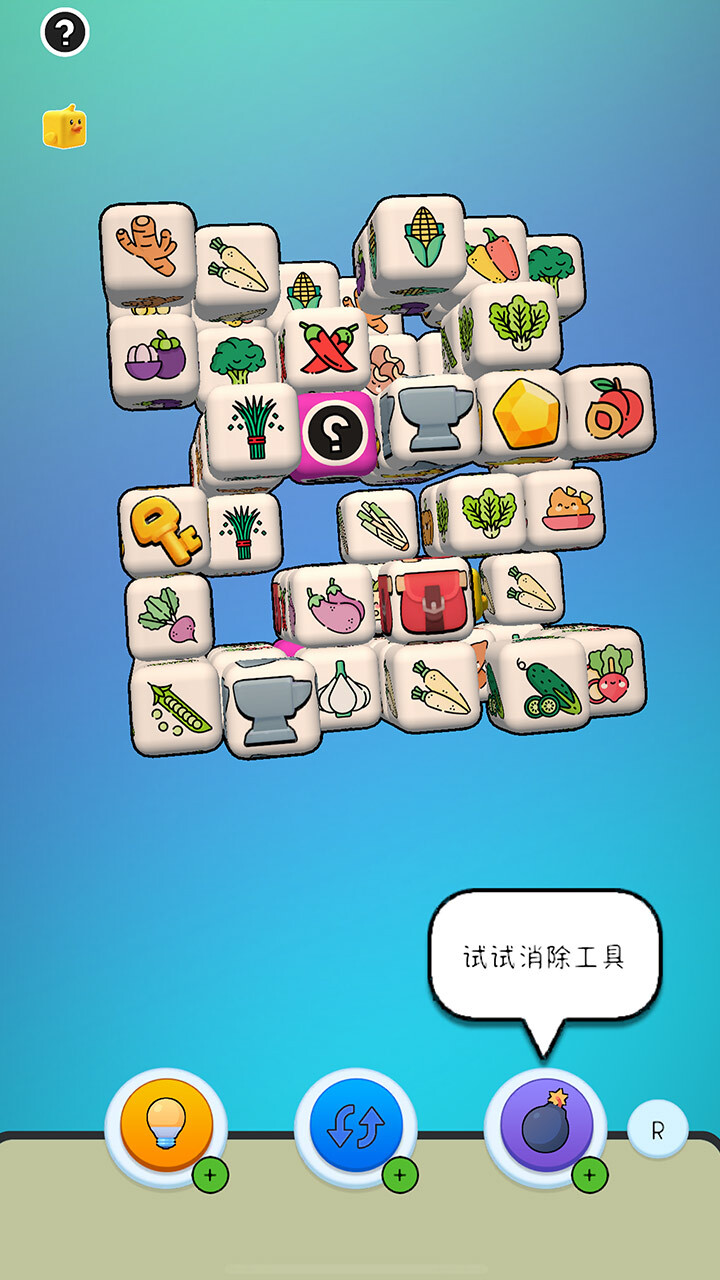The image size is (720, 1280).
Task: Tap the round R button
Action: 658,1130
